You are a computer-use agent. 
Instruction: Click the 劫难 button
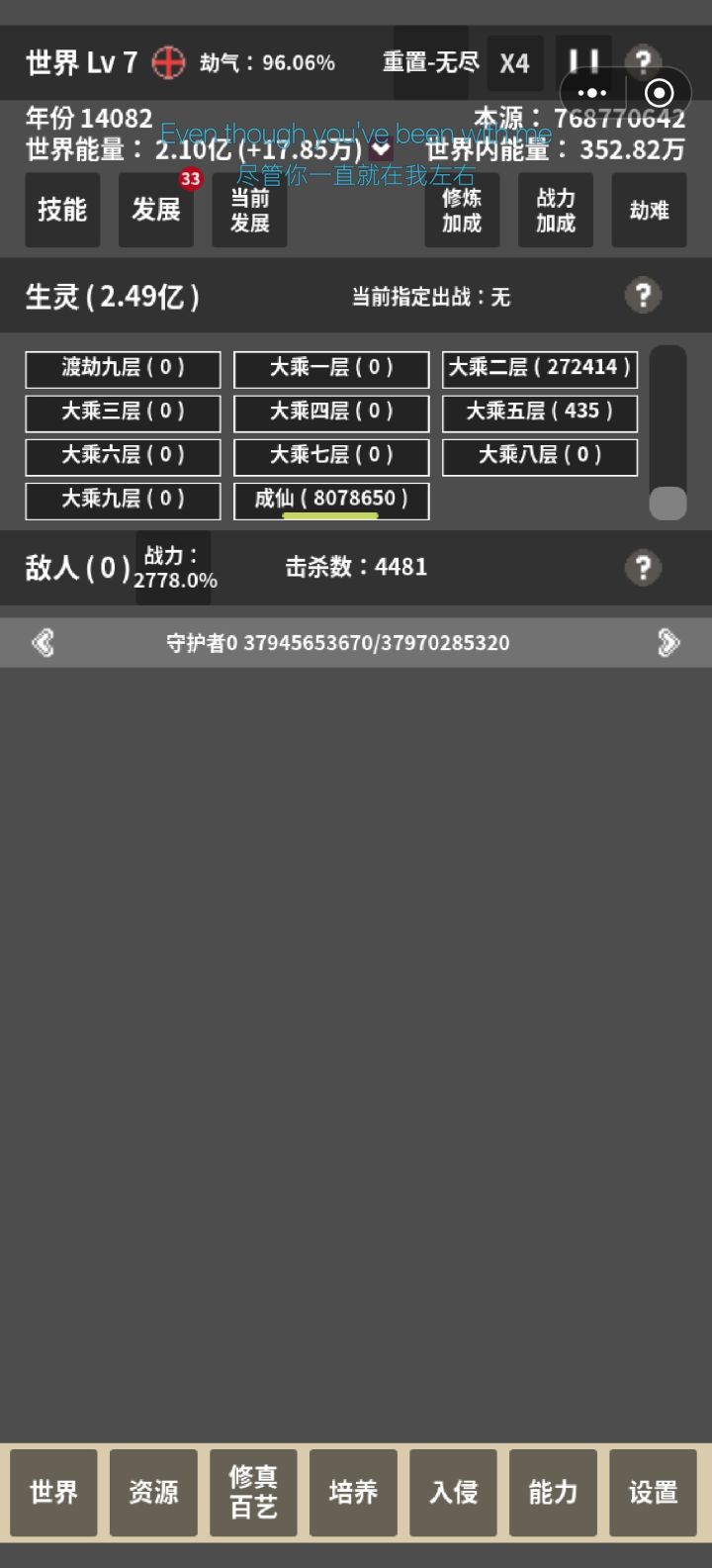[x=649, y=210]
